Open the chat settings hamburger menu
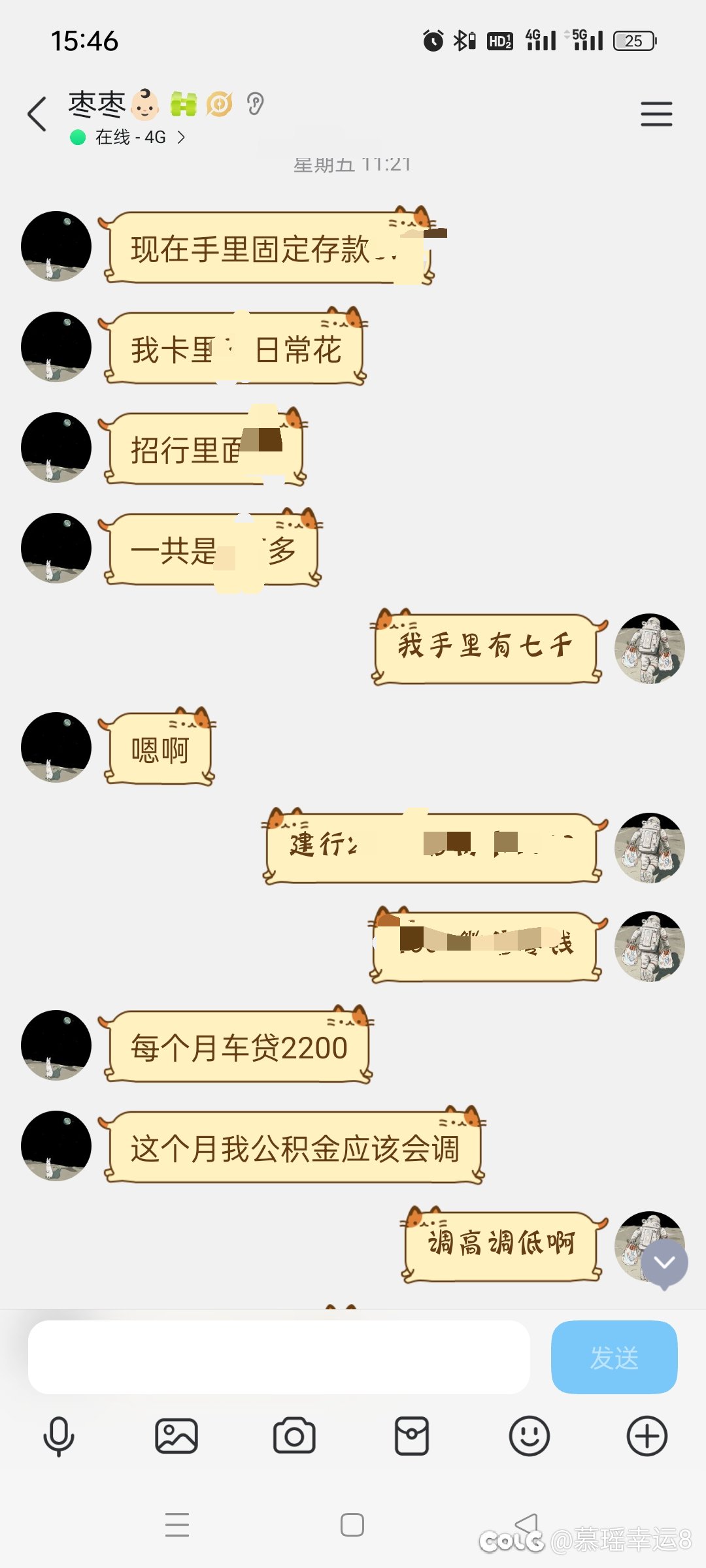Image resolution: width=706 pixels, height=1568 pixels. click(x=656, y=114)
